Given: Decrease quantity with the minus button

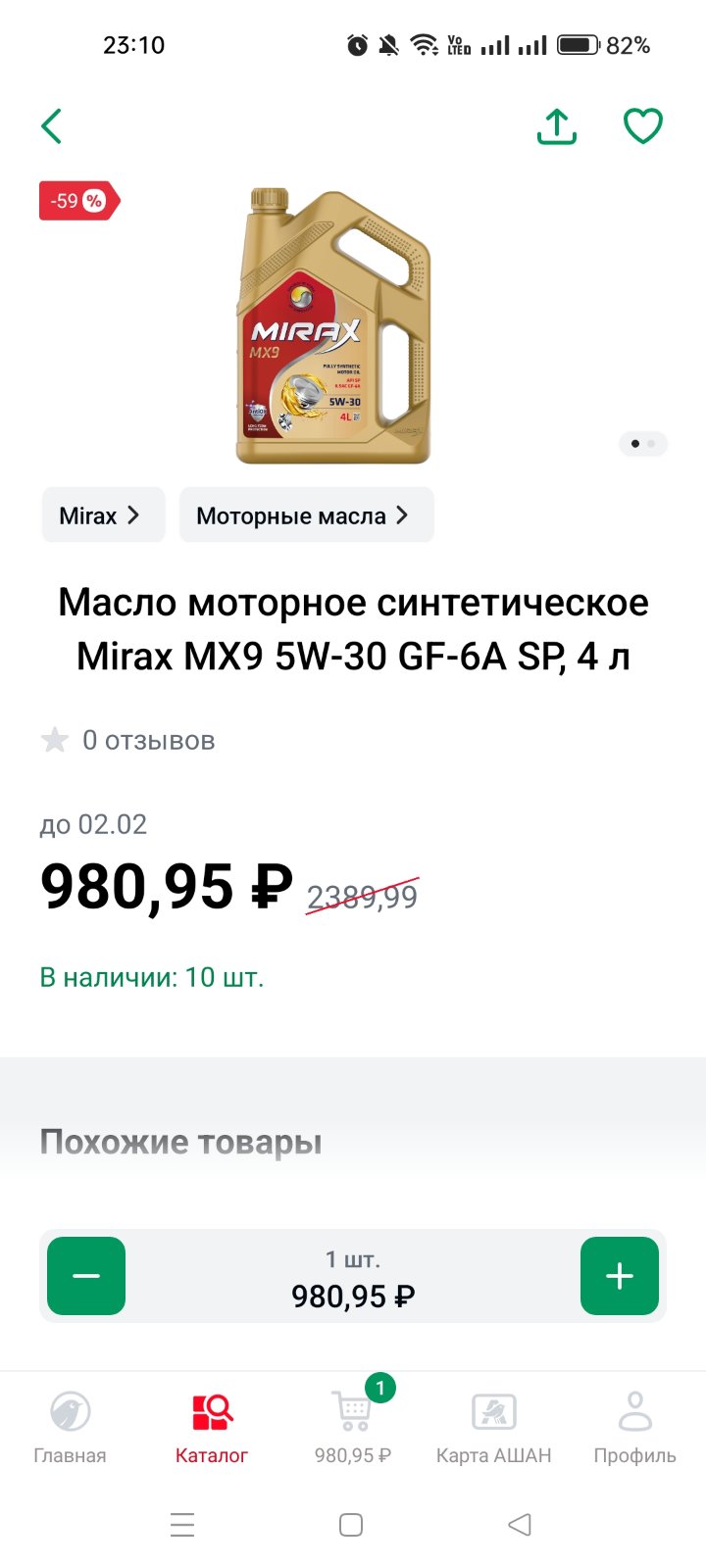Looking at the screenshot, I should point(86,1276).
